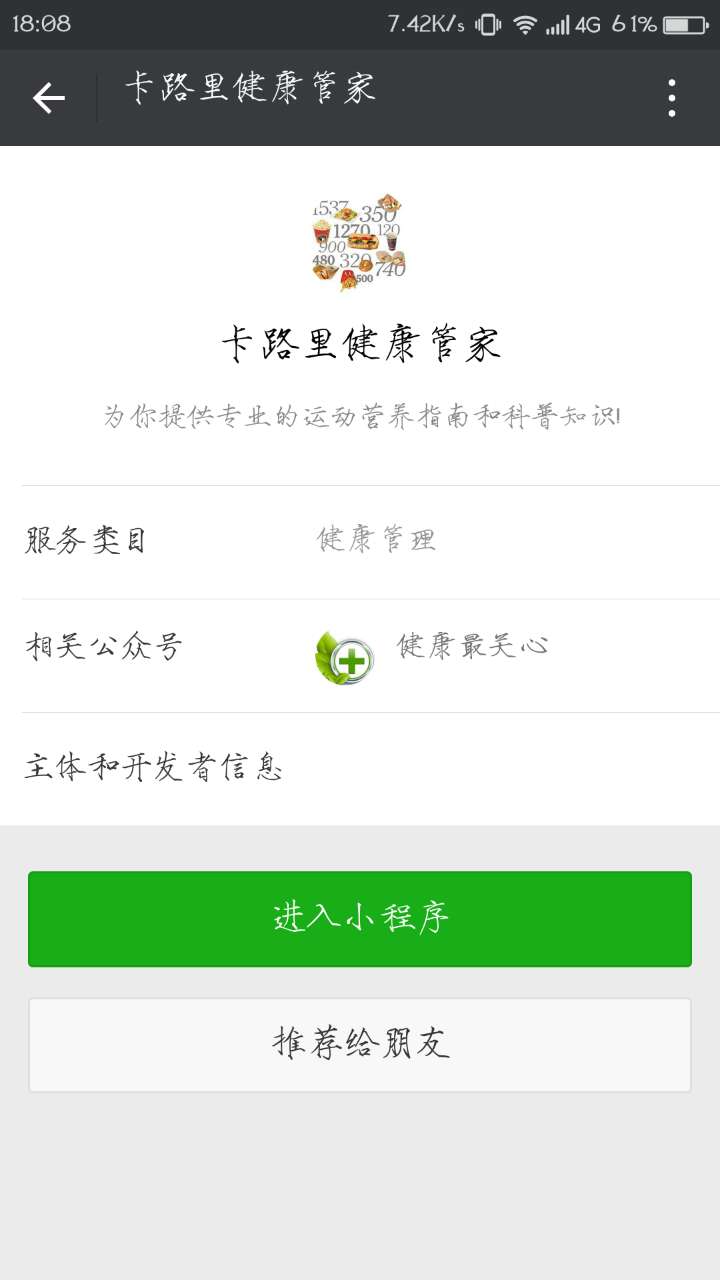Go back using the top-left arrow
Viewport: 720px width, 1280px height.
pos(48,98)
